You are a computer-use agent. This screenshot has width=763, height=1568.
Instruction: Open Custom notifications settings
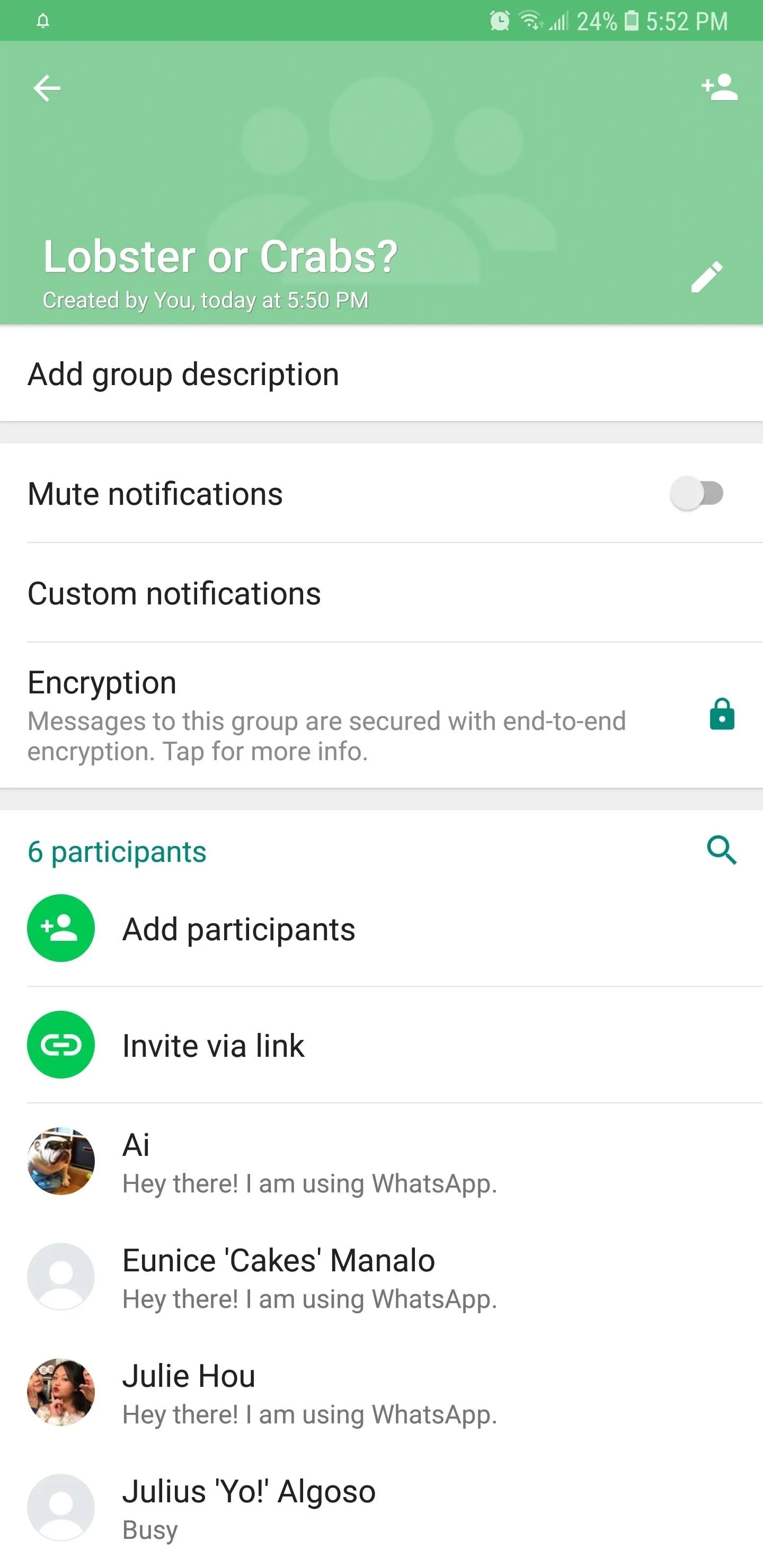[x=381, y=593]
